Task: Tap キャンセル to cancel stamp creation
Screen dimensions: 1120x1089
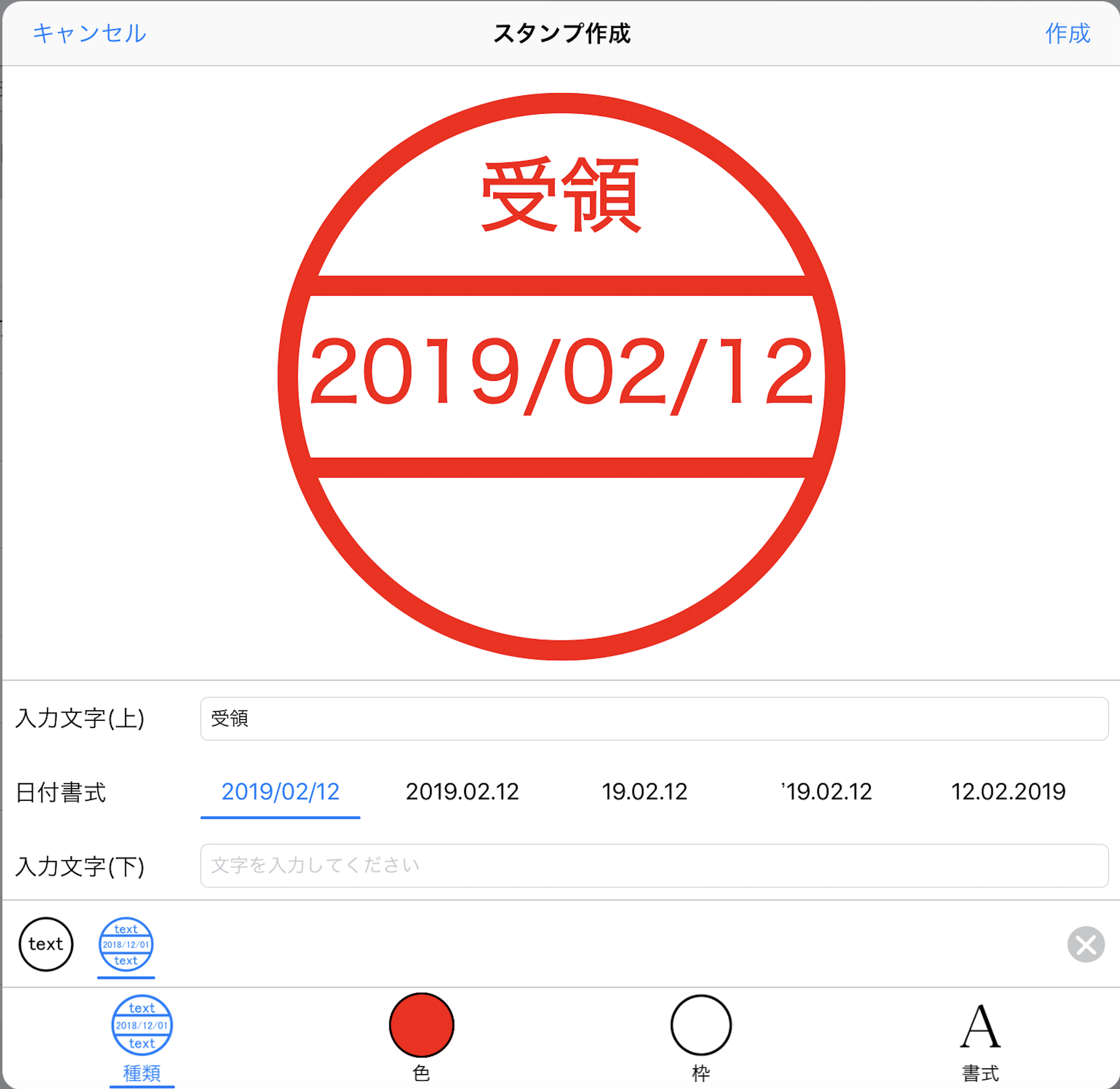Action: pos(89,33)
